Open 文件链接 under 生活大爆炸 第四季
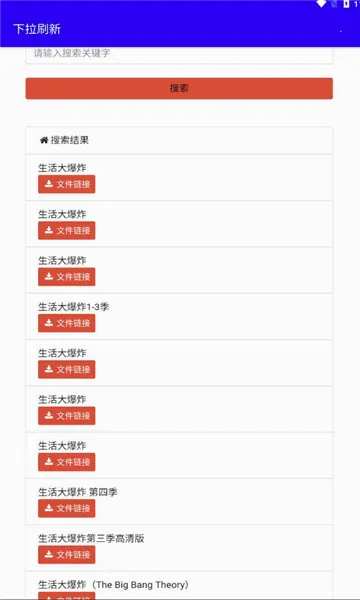 (67, 508)
